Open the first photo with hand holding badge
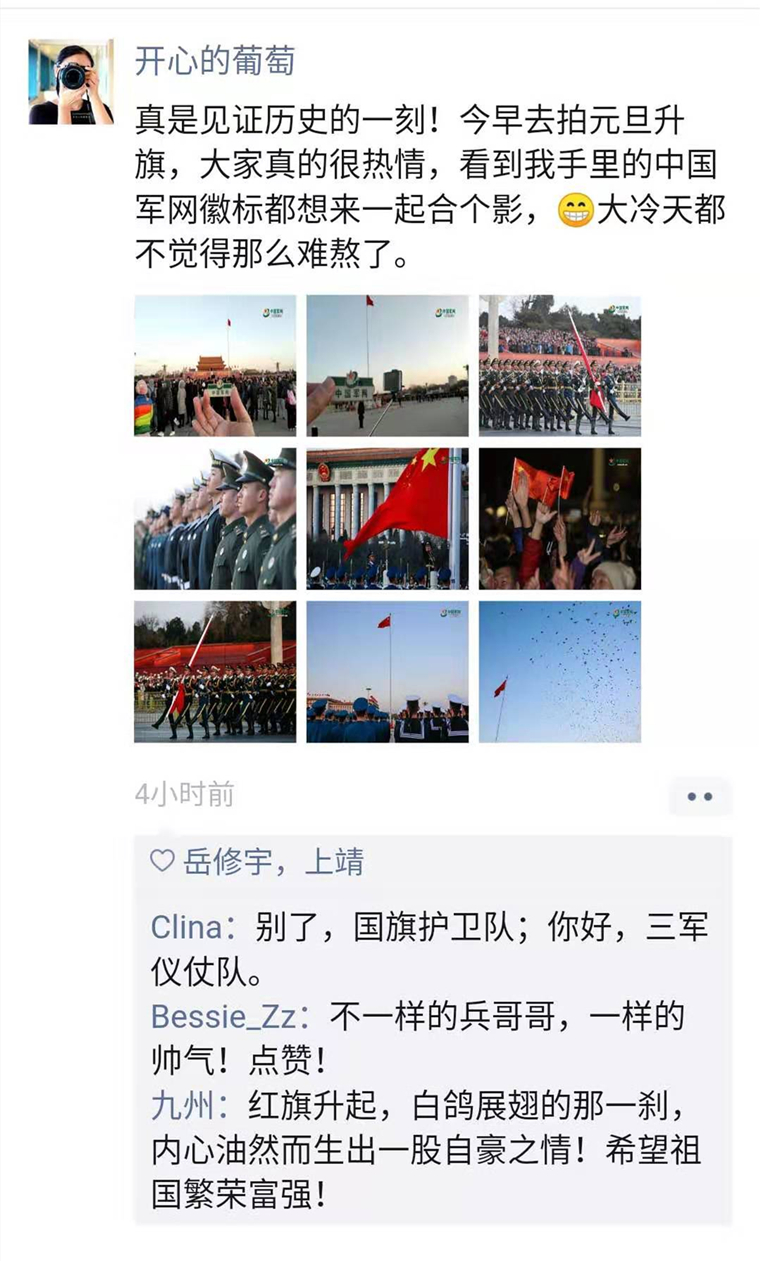This screenshot has height=1261, width=760. (x=215, y=365)
